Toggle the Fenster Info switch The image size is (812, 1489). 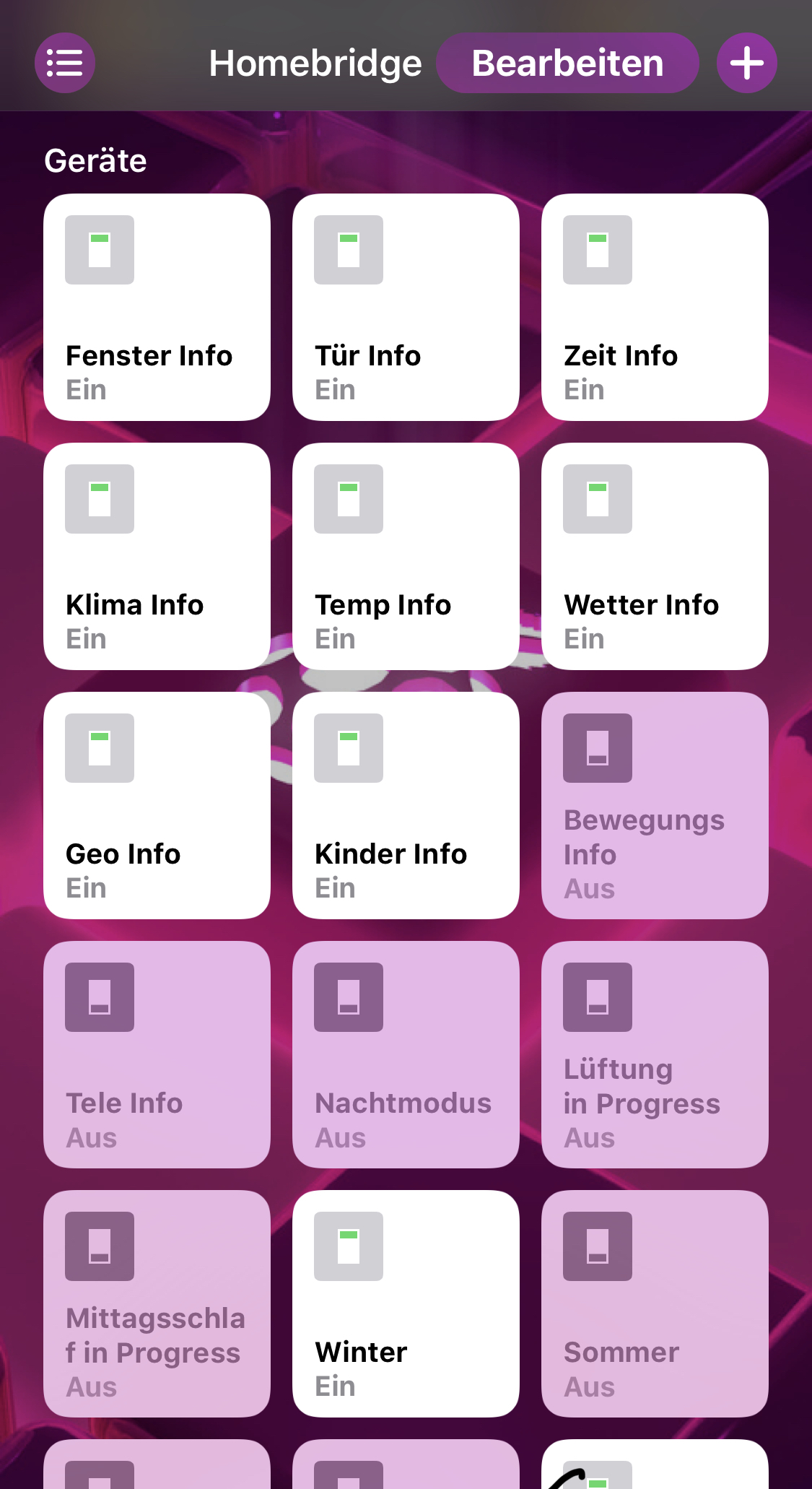click(157, 307)
